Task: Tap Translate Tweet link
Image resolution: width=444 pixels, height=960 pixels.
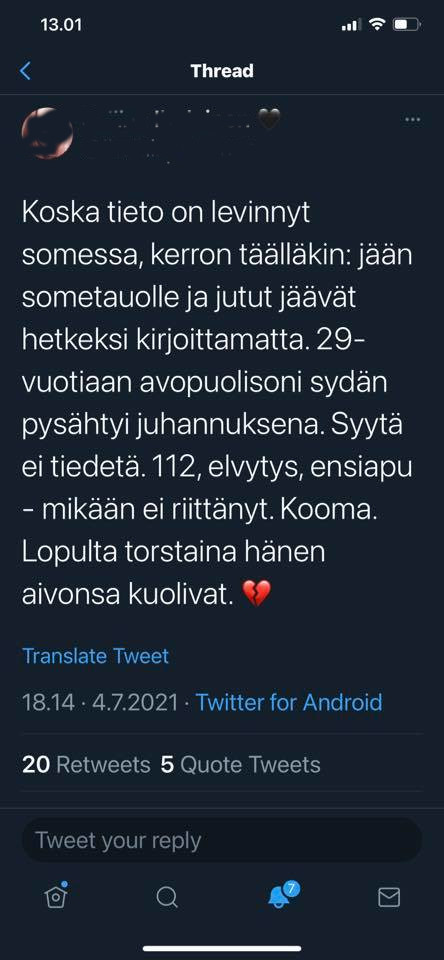Action: tap(96, 656)
